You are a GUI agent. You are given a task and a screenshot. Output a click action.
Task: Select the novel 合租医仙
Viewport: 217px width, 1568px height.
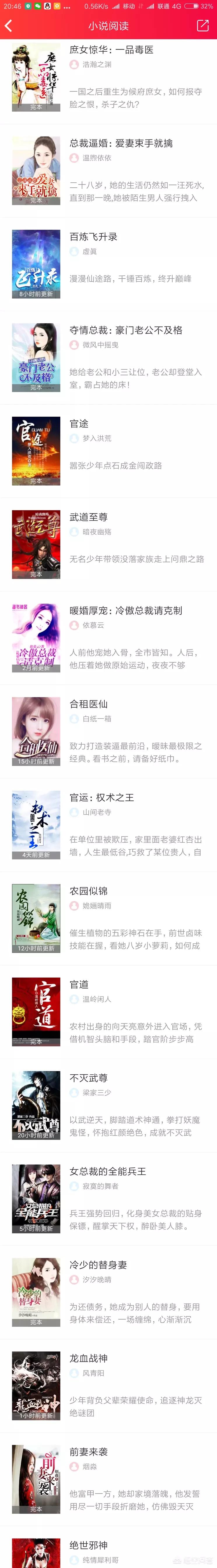click(89, 704)
